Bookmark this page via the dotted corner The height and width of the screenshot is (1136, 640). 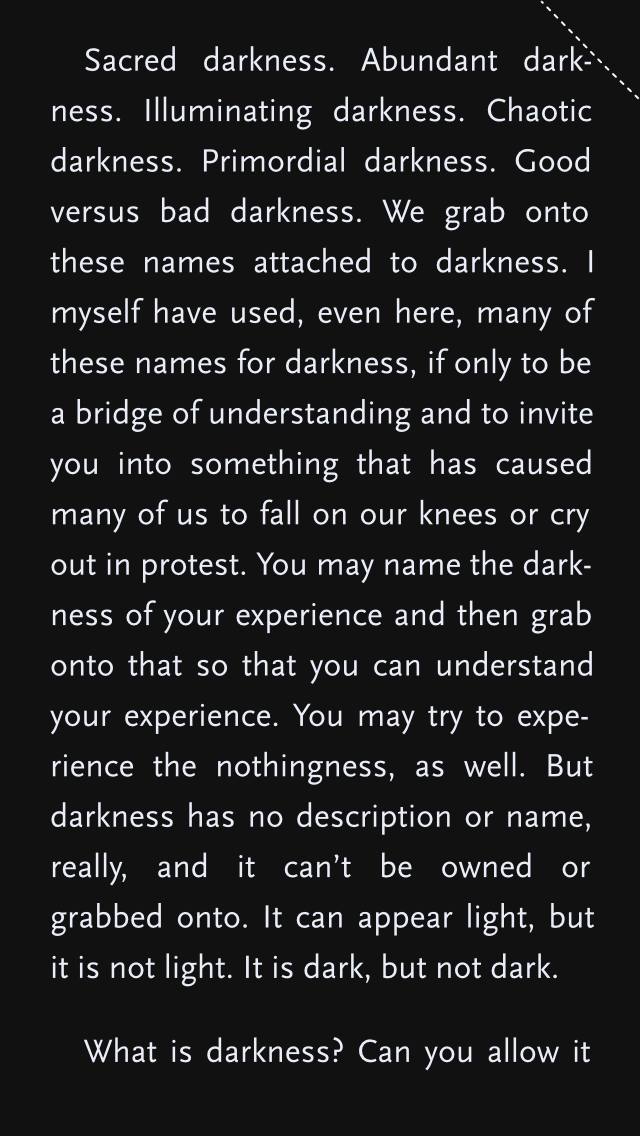607,33
